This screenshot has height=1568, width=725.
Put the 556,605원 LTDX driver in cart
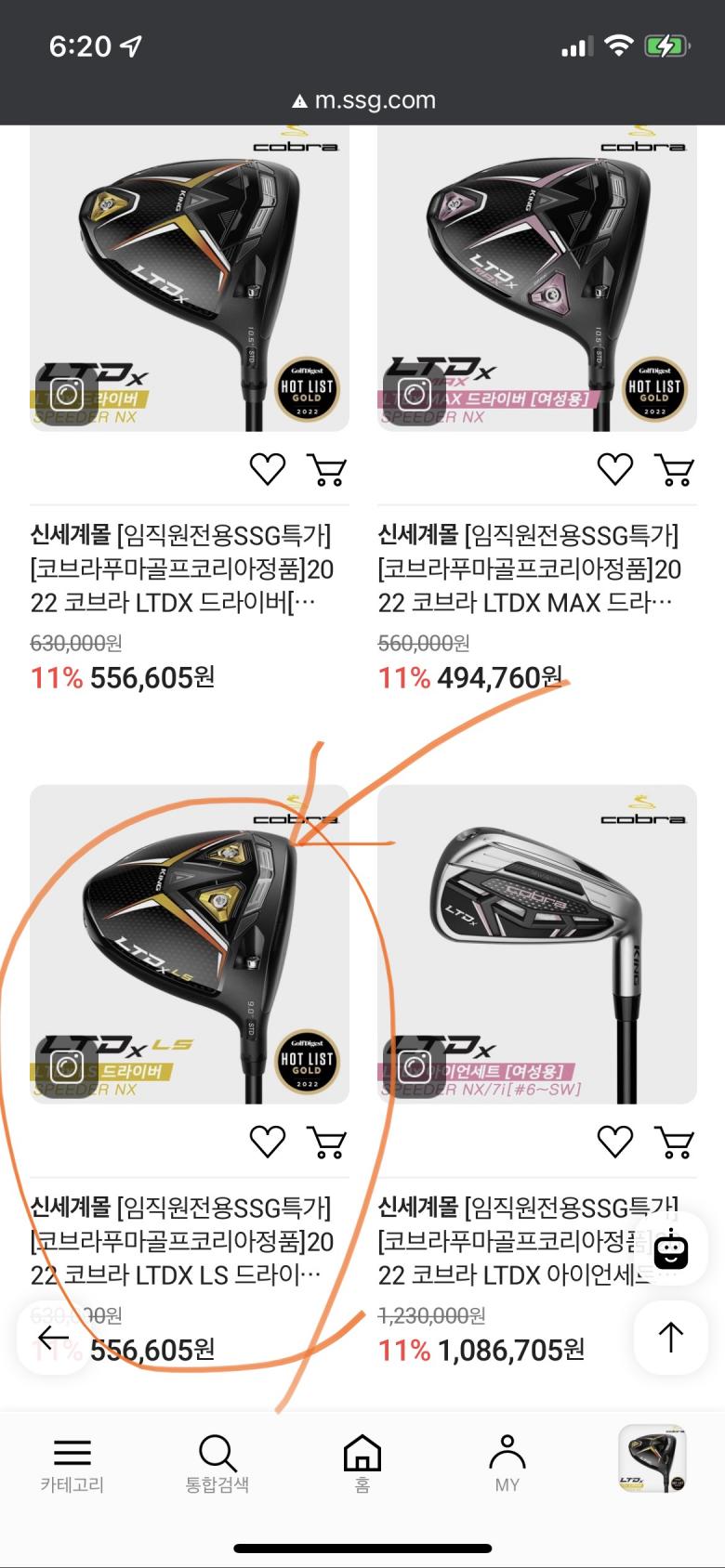click(x=326, y=470)
